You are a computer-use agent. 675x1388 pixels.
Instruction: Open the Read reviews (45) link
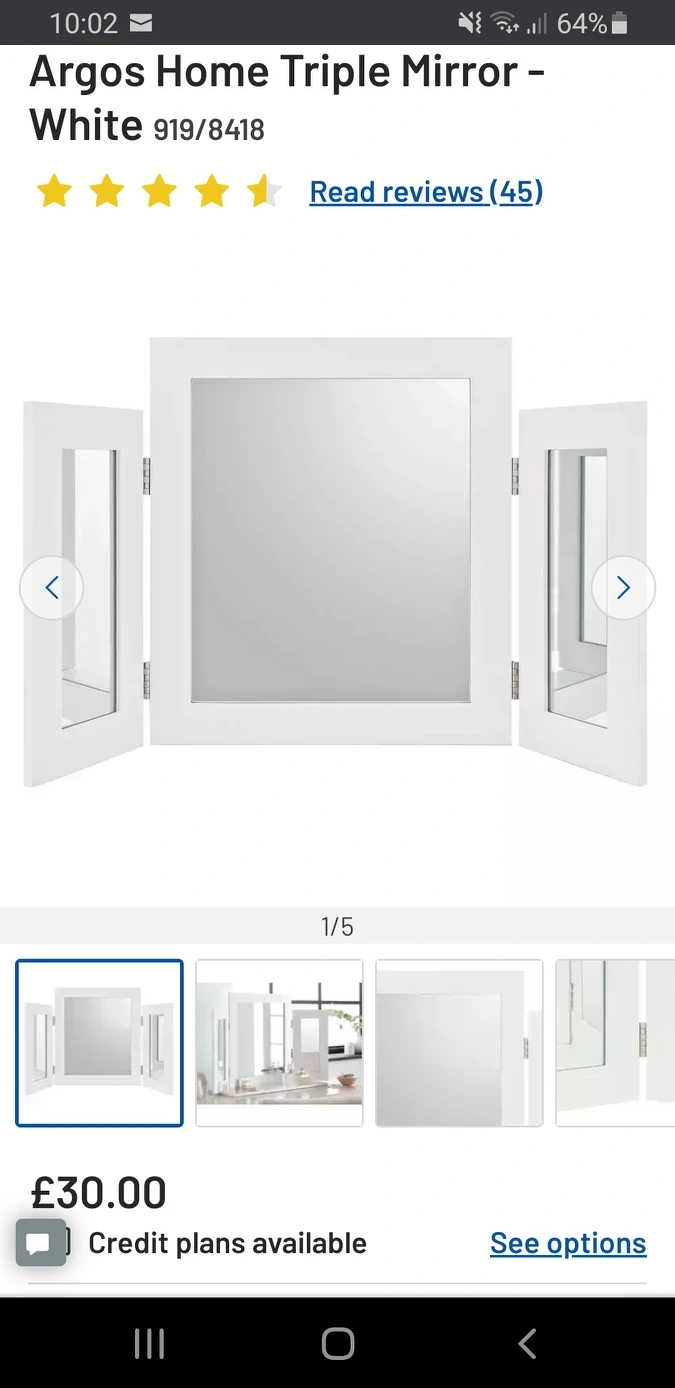coord(426,192)
